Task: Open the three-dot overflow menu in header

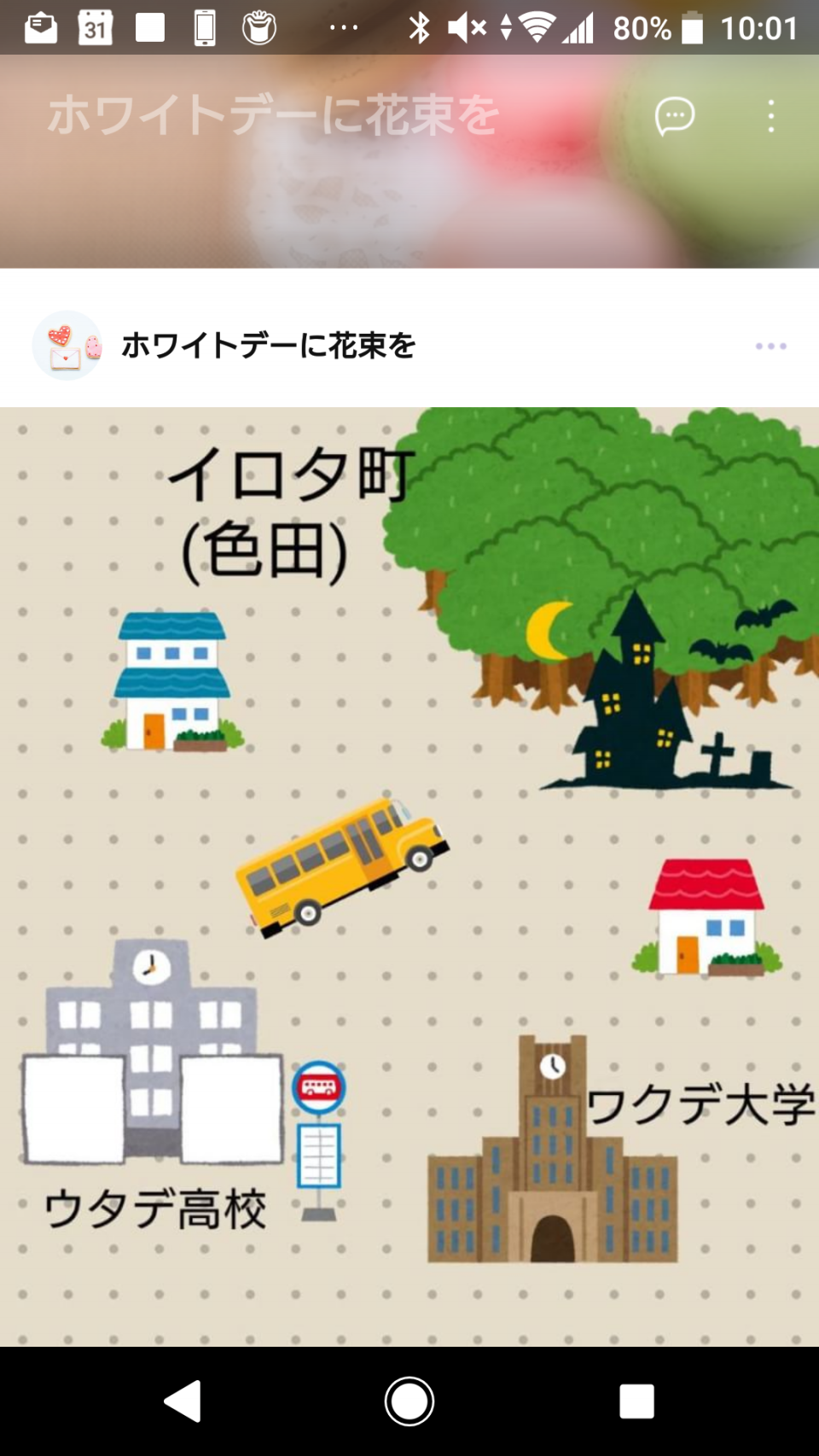Action: (770, 116)
